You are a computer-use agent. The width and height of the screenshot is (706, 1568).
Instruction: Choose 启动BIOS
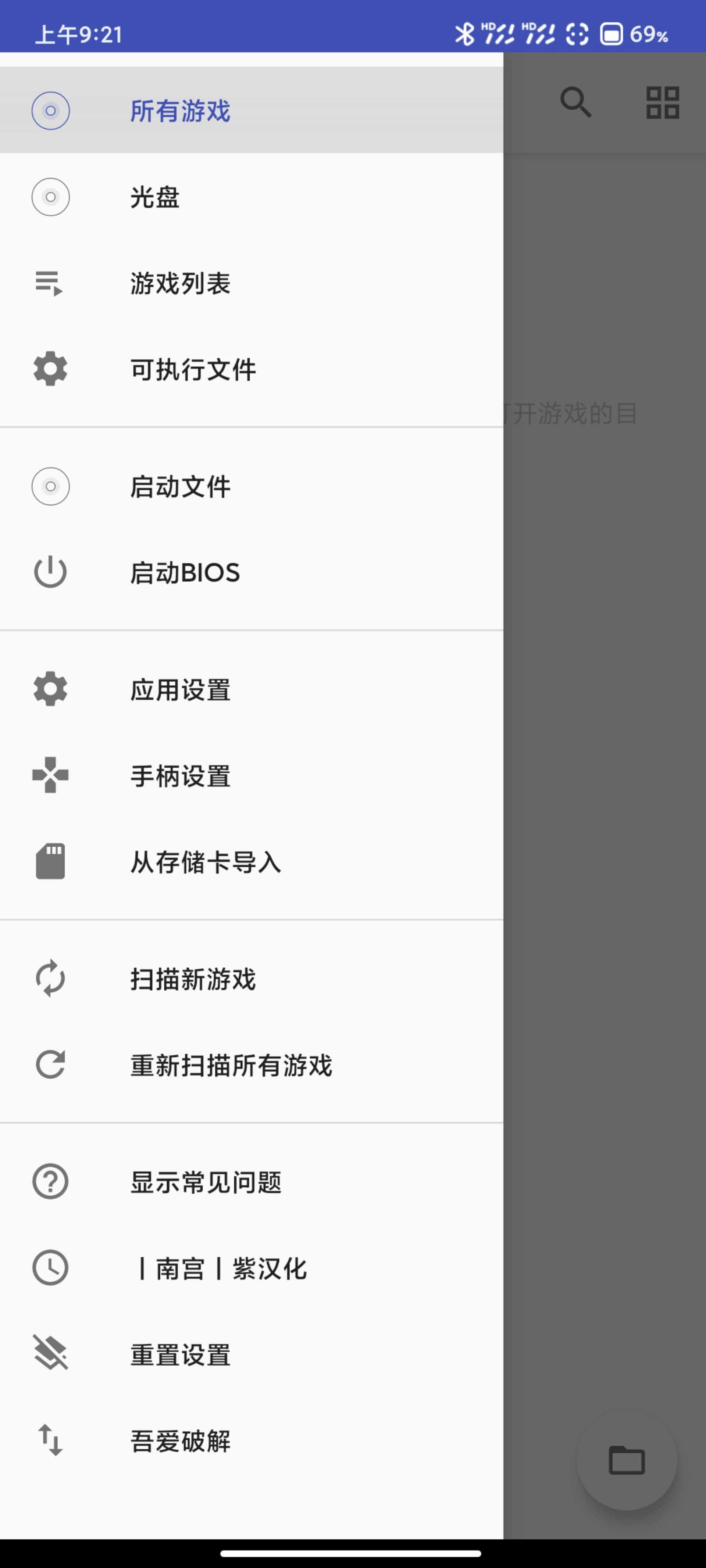(x=185, y=573)
